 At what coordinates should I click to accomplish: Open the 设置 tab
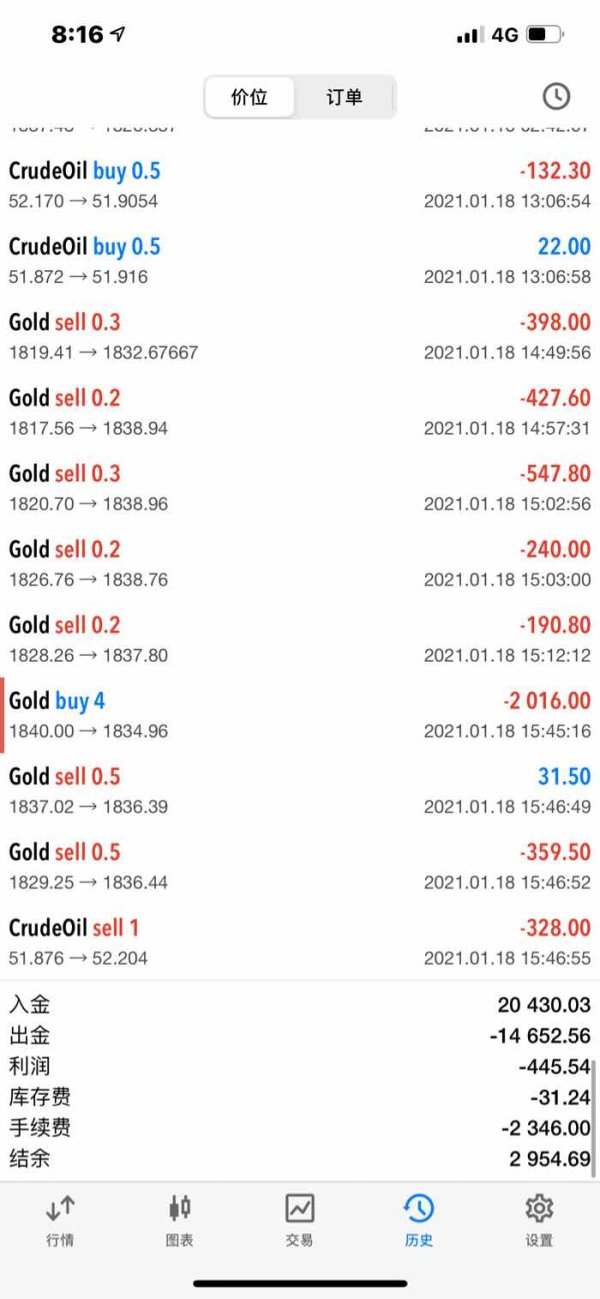click(x=539, y=1220)
